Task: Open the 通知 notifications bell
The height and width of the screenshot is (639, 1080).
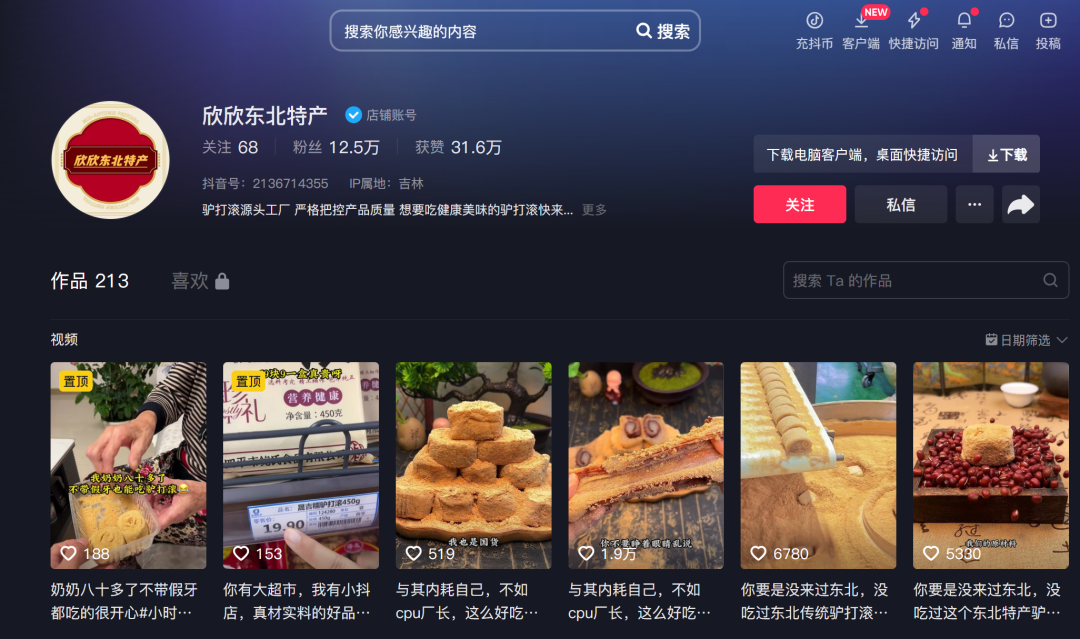Action: (x=964, y=30)
